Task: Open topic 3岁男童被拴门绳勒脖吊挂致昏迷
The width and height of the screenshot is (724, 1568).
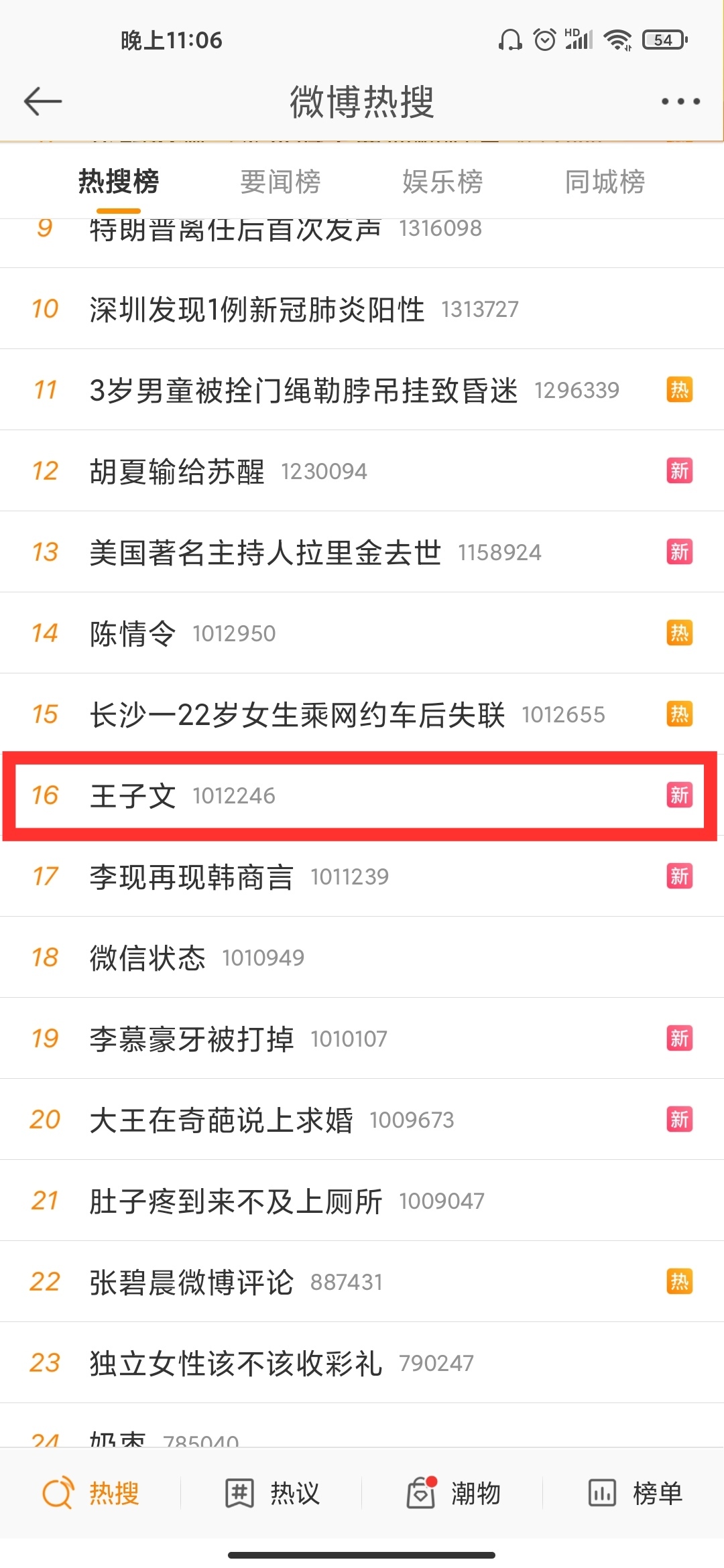Action: (304, 390)
